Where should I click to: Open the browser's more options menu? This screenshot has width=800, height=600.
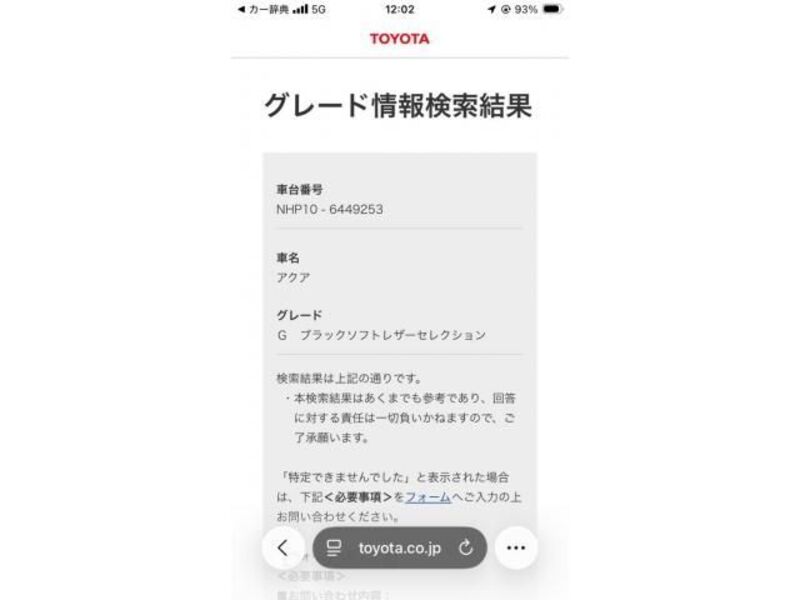pyautogui.click(x=516, y=547)
